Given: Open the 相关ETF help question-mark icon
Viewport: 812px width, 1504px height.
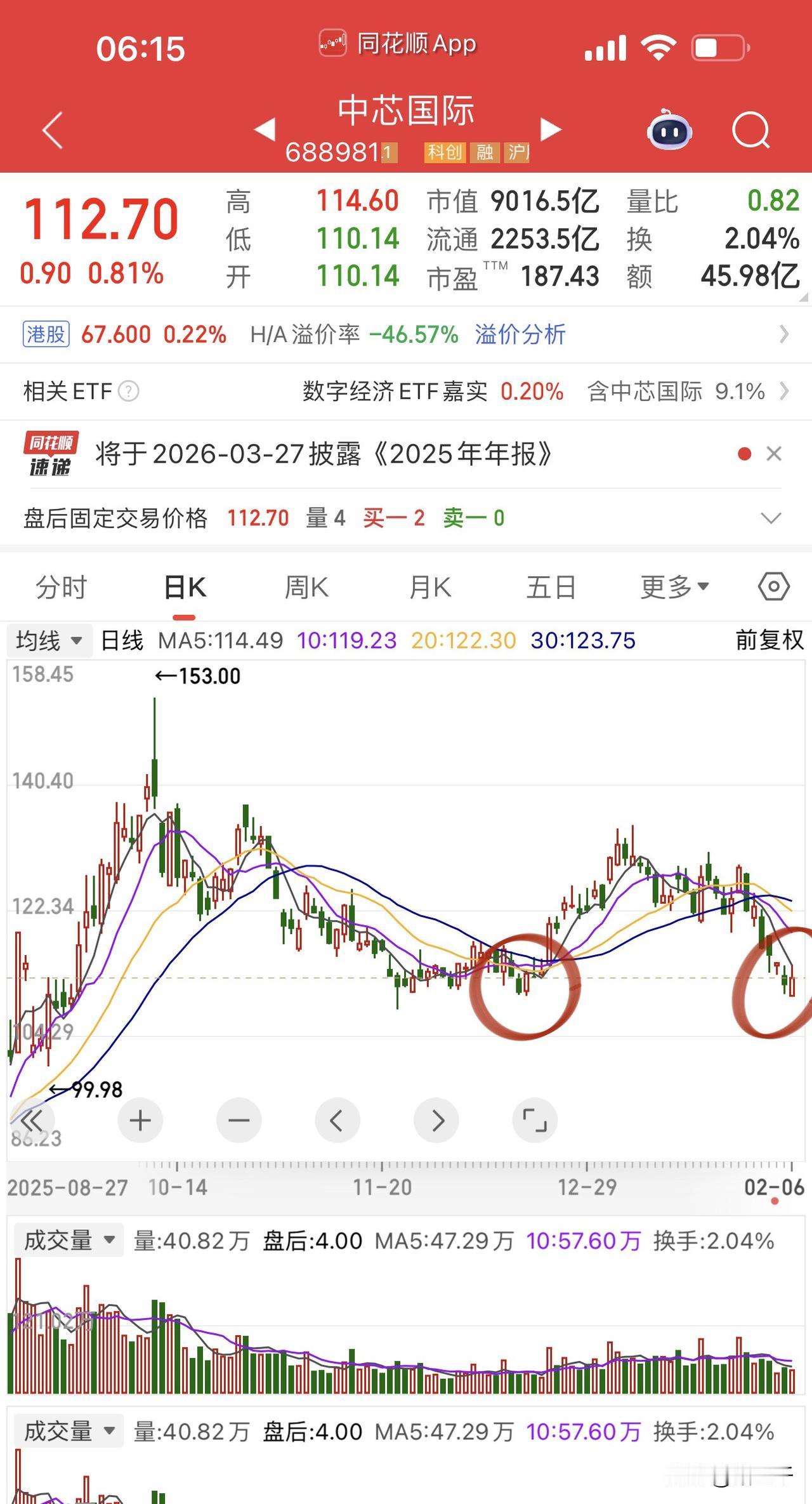Looking at the screenshot, I should pyautogui.click(x=129, y=391).
